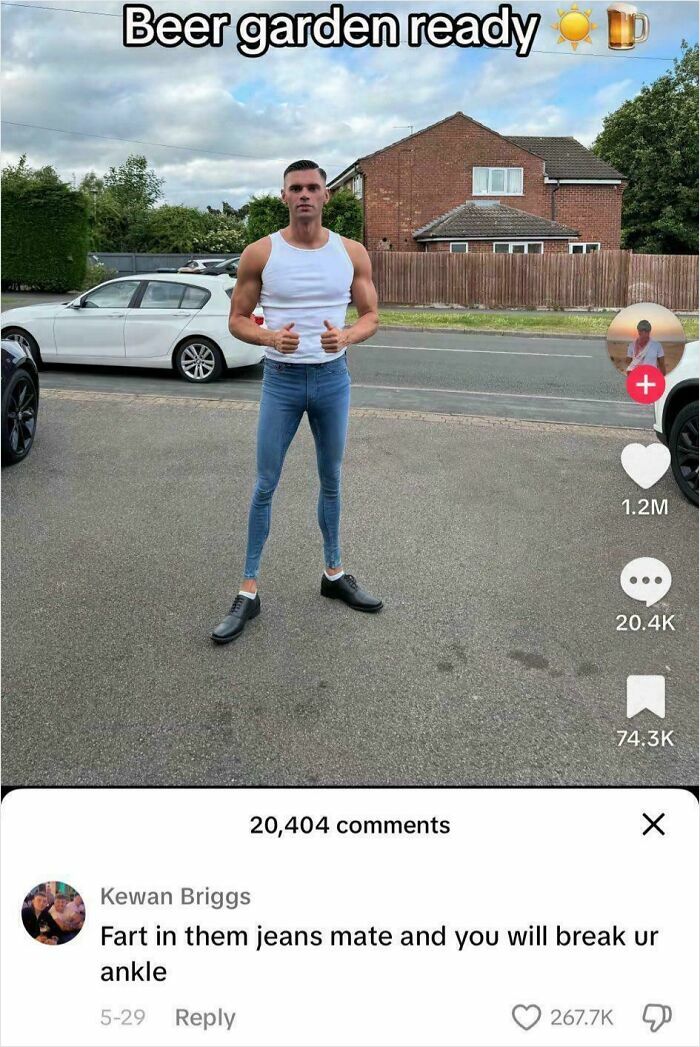Tap the speech bubble comments icon
The image size is (700, 1047).
(x=645, y=581)
